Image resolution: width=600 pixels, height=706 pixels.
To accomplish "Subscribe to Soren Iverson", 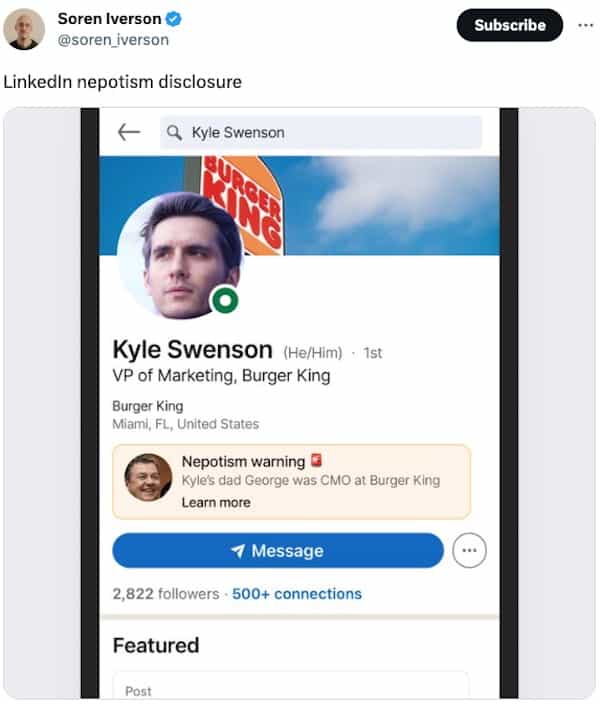I will (509, 25).
